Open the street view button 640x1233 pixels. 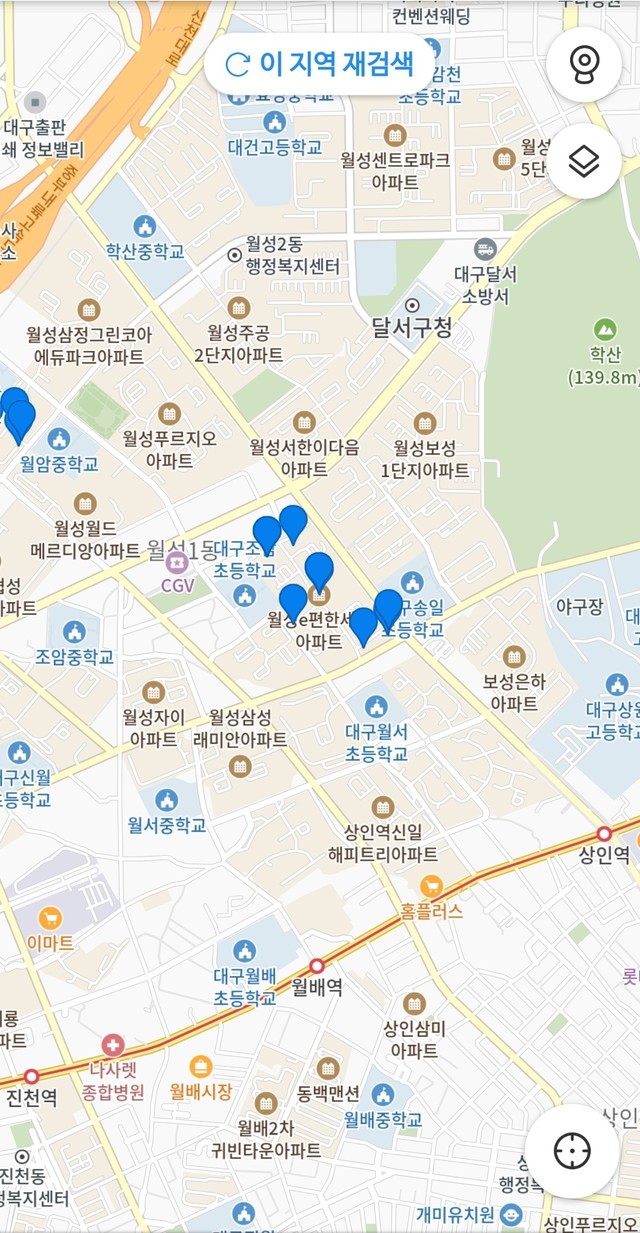[584, 64]
